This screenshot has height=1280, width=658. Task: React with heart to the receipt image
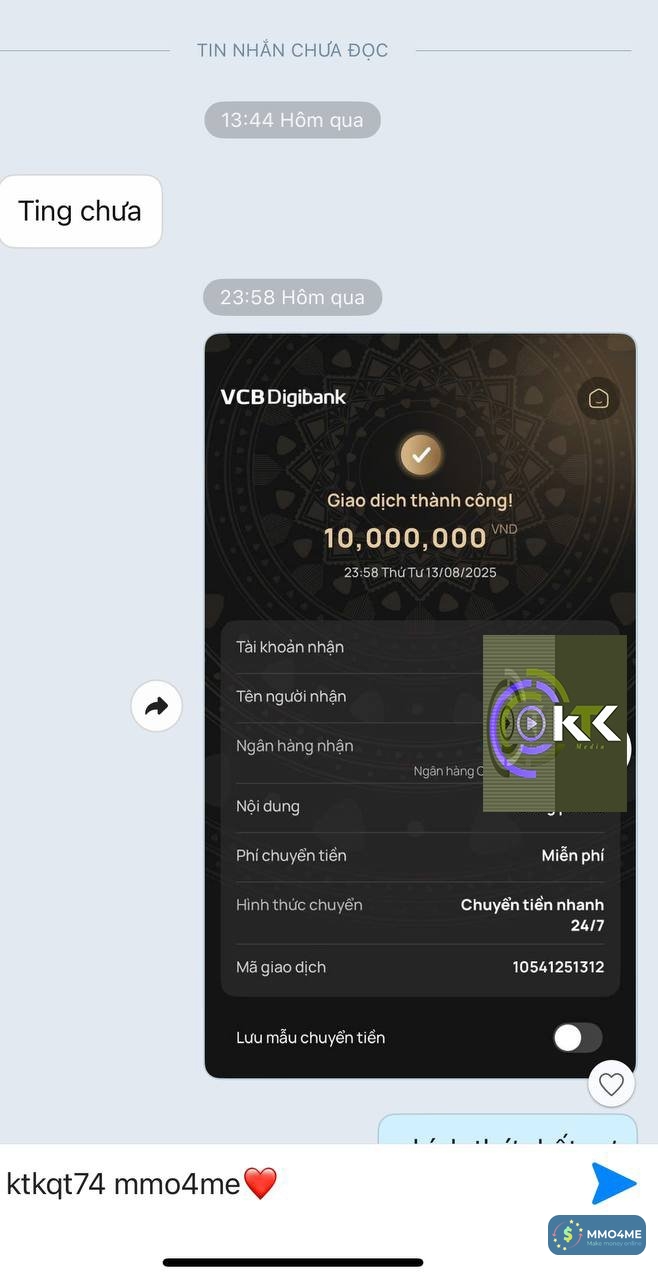point(611,1084)
